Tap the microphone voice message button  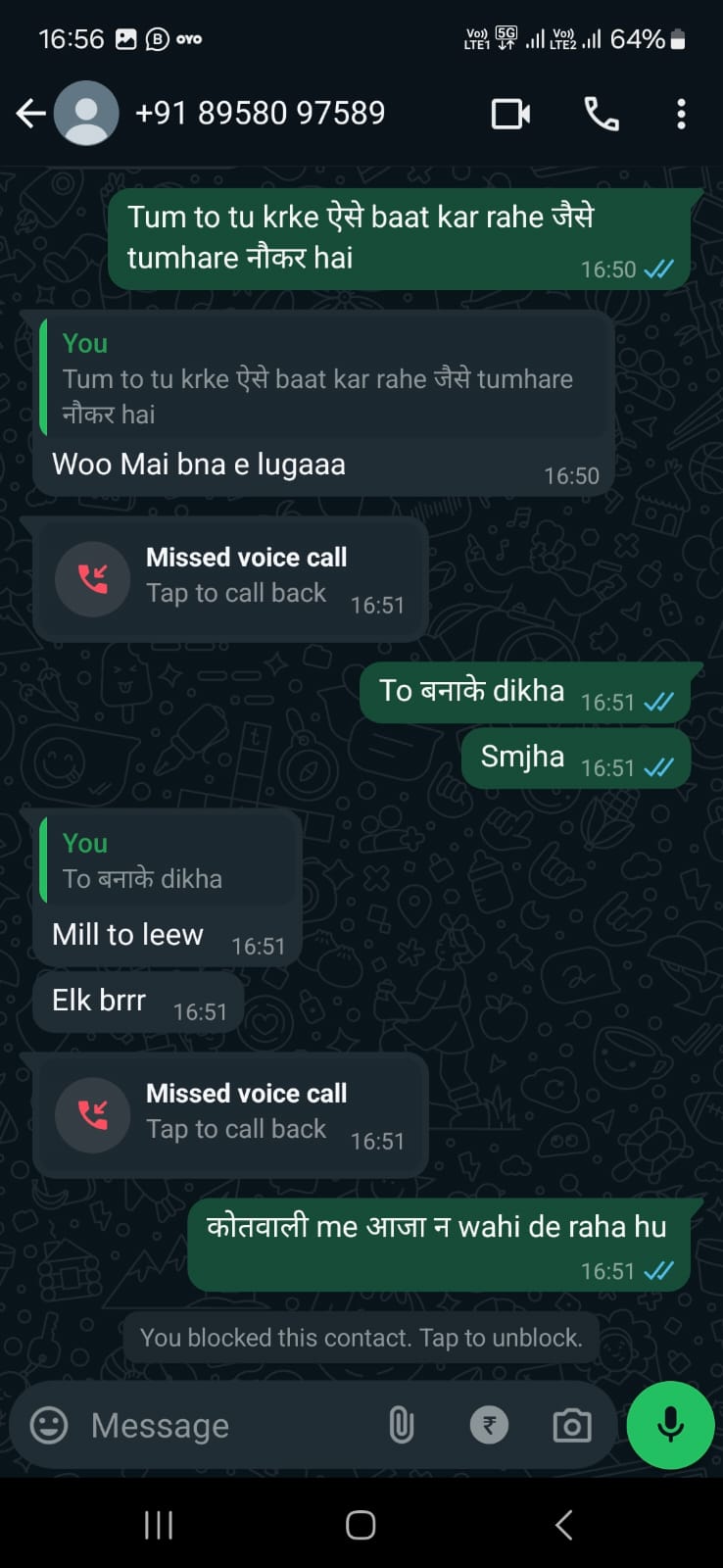click(x=670, y=1425)
